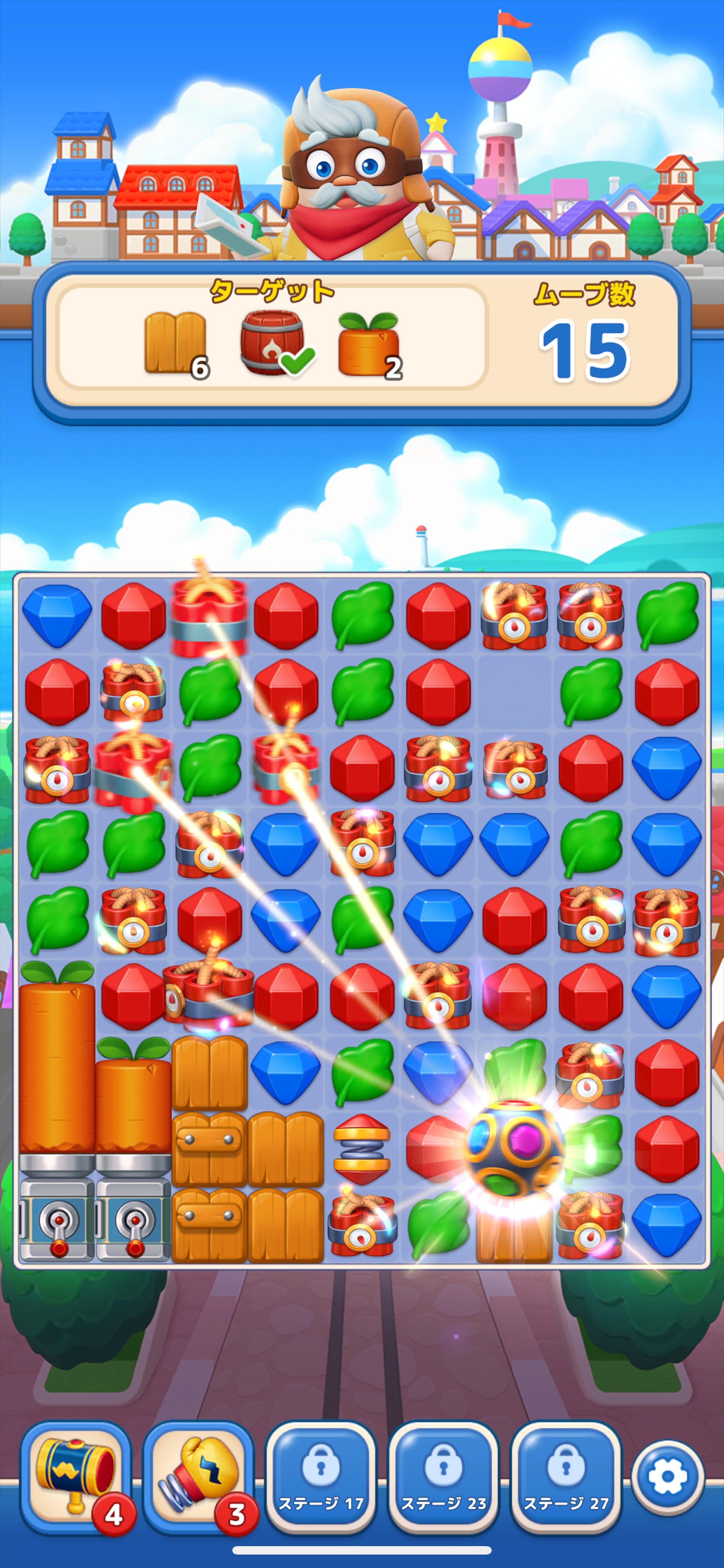Tap the locked ステージ 23 booster slot
The width and height of the screenshot is (724, 1568).
click(443, 1477)
